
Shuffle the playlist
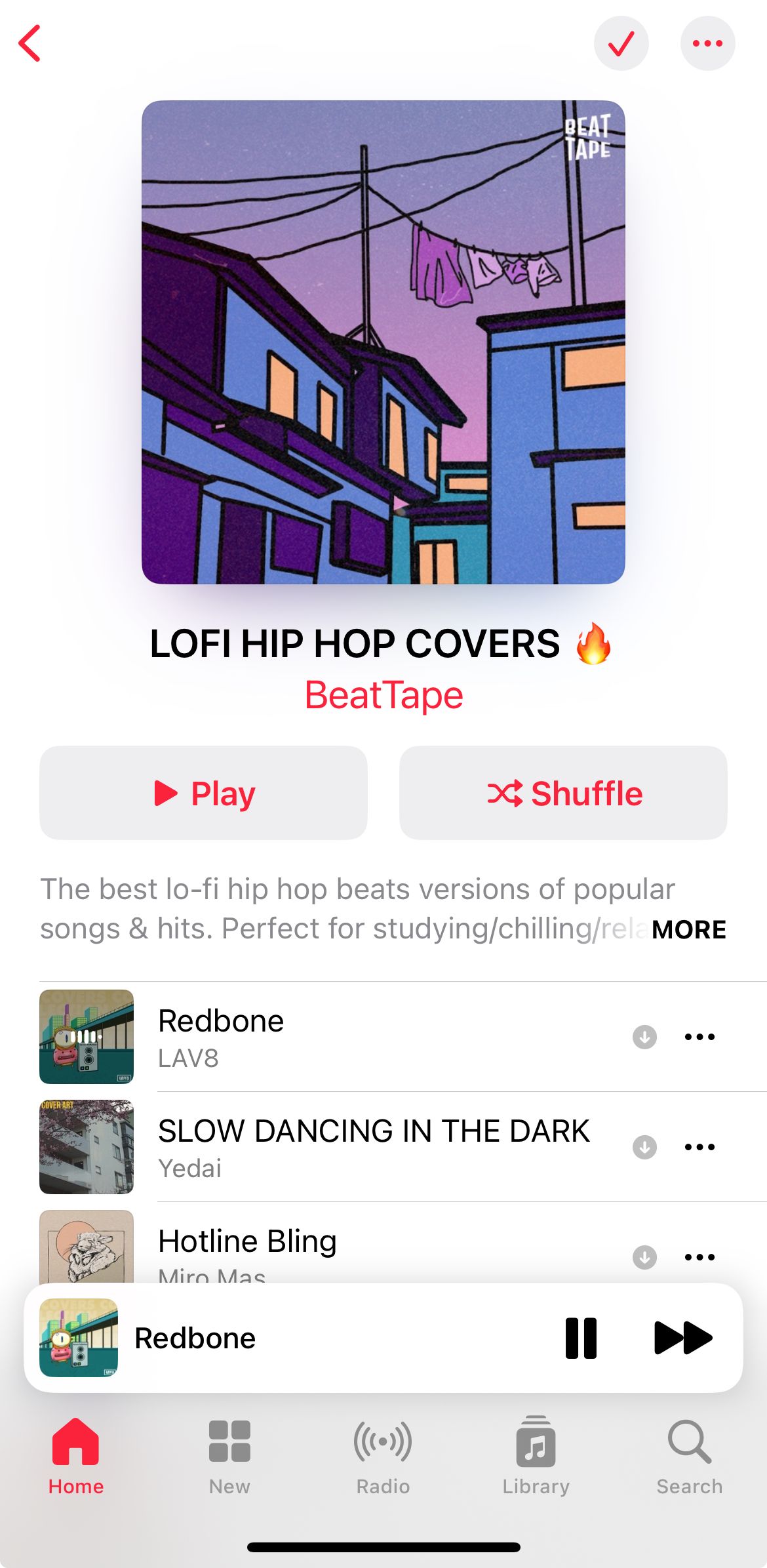tap(563, 793)
